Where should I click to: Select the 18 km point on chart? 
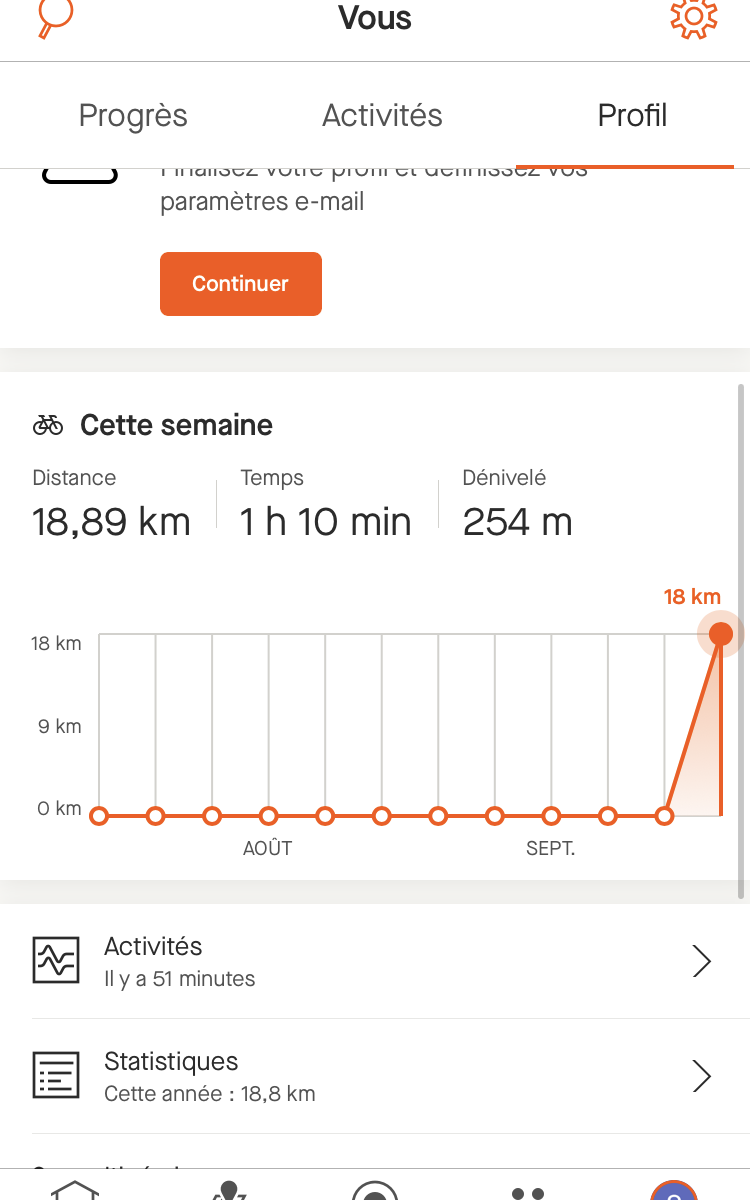tap(721, 634)
